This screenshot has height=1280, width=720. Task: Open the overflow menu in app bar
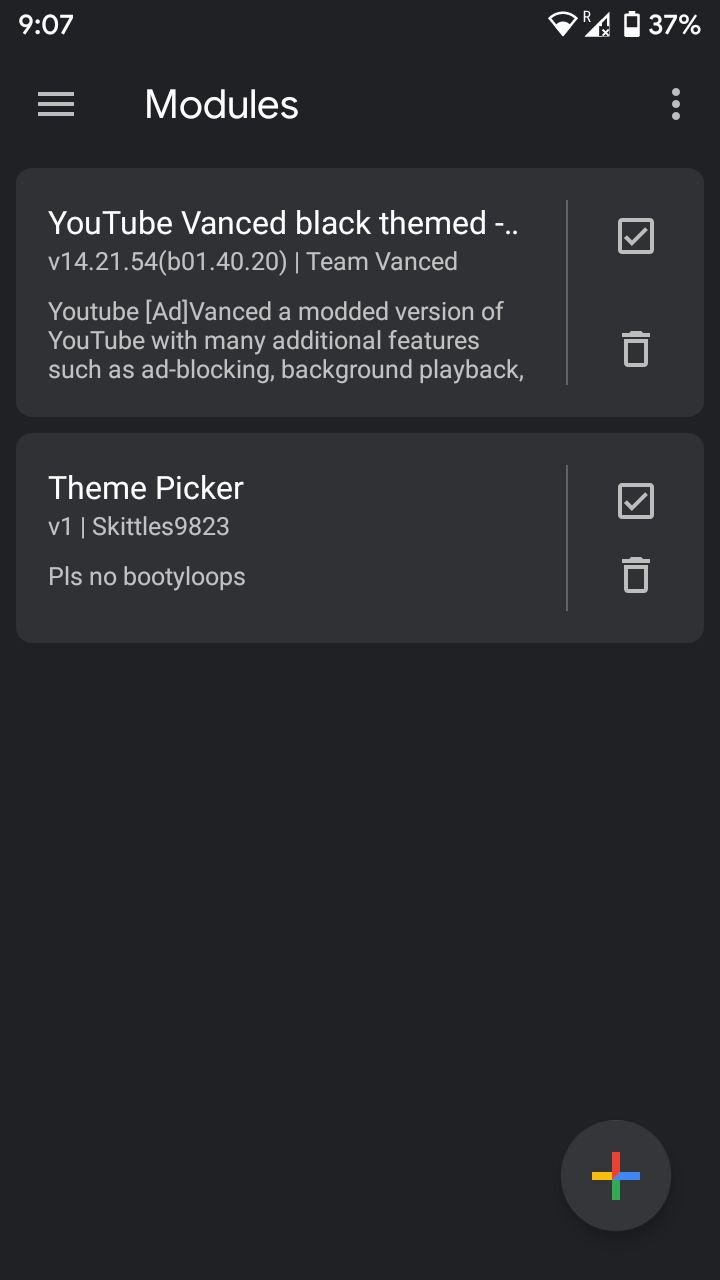pos(676,104)
